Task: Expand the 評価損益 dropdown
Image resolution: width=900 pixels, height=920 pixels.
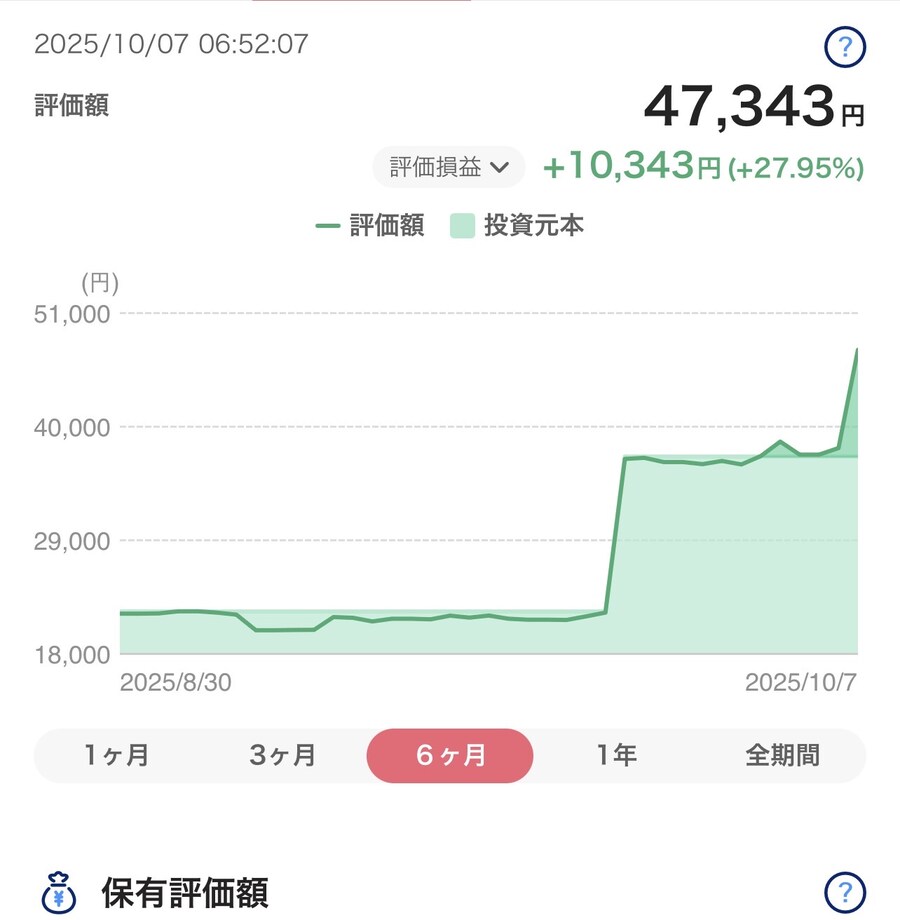Action: [x=449, y=167]
